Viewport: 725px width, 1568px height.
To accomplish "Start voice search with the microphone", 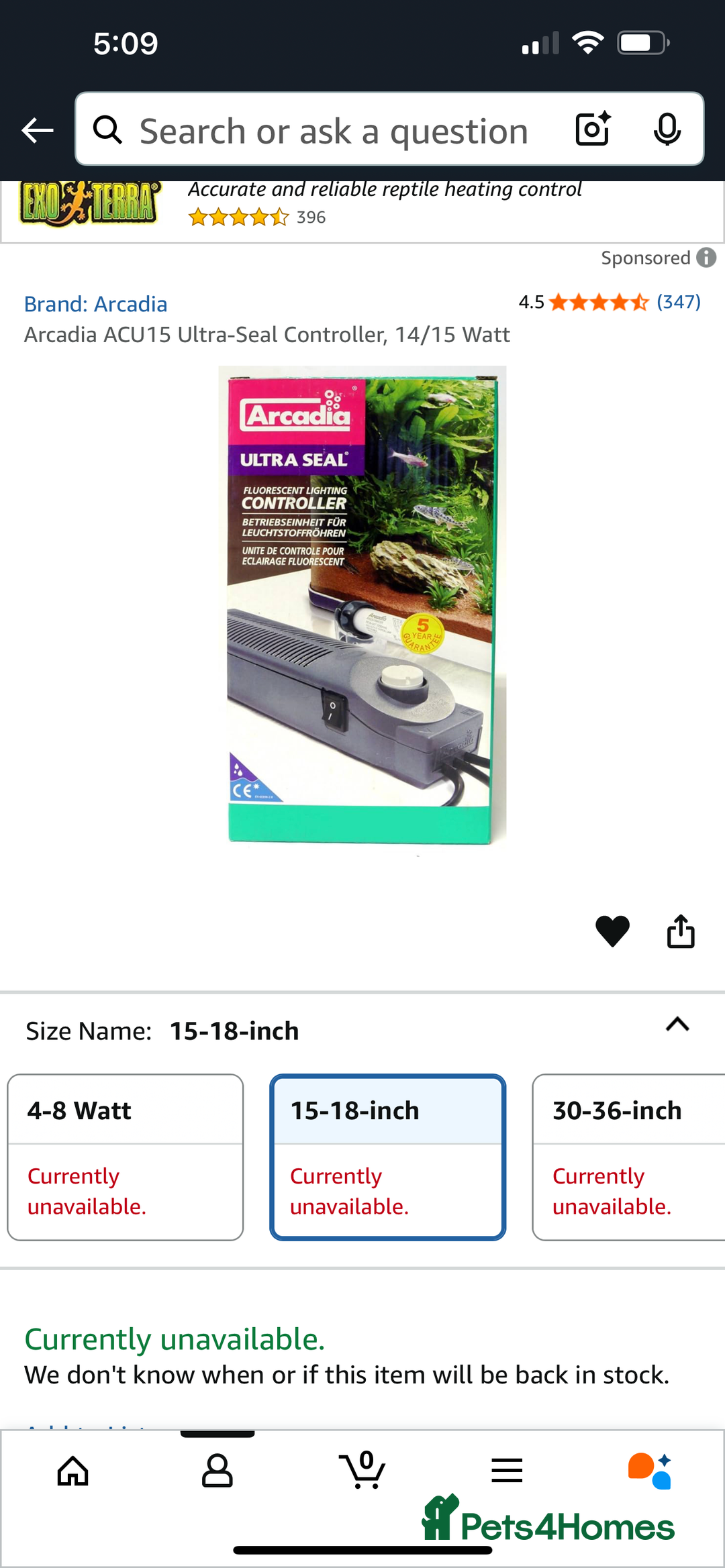I will click(x=667, y=129).
